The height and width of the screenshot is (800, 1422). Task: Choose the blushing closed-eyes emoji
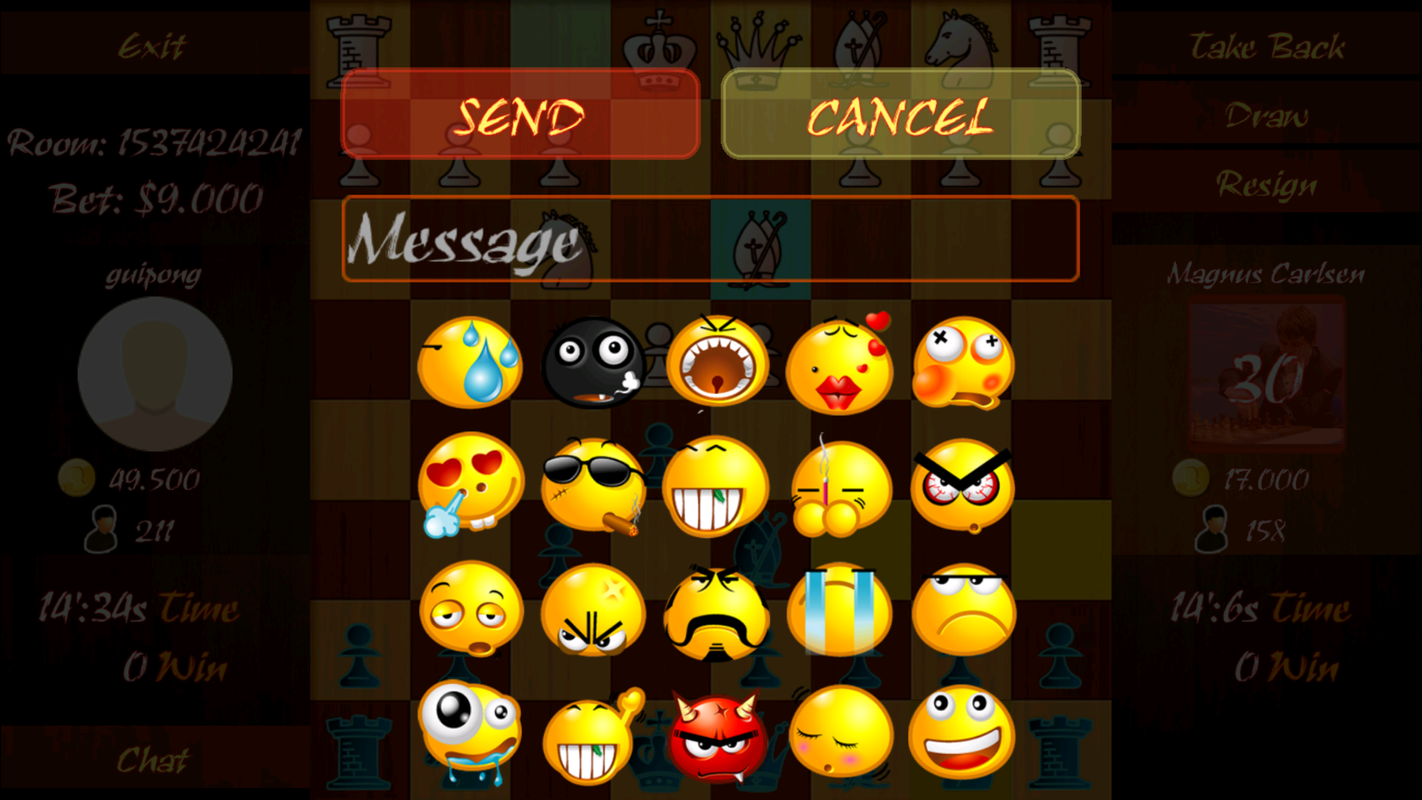(840, 732)
